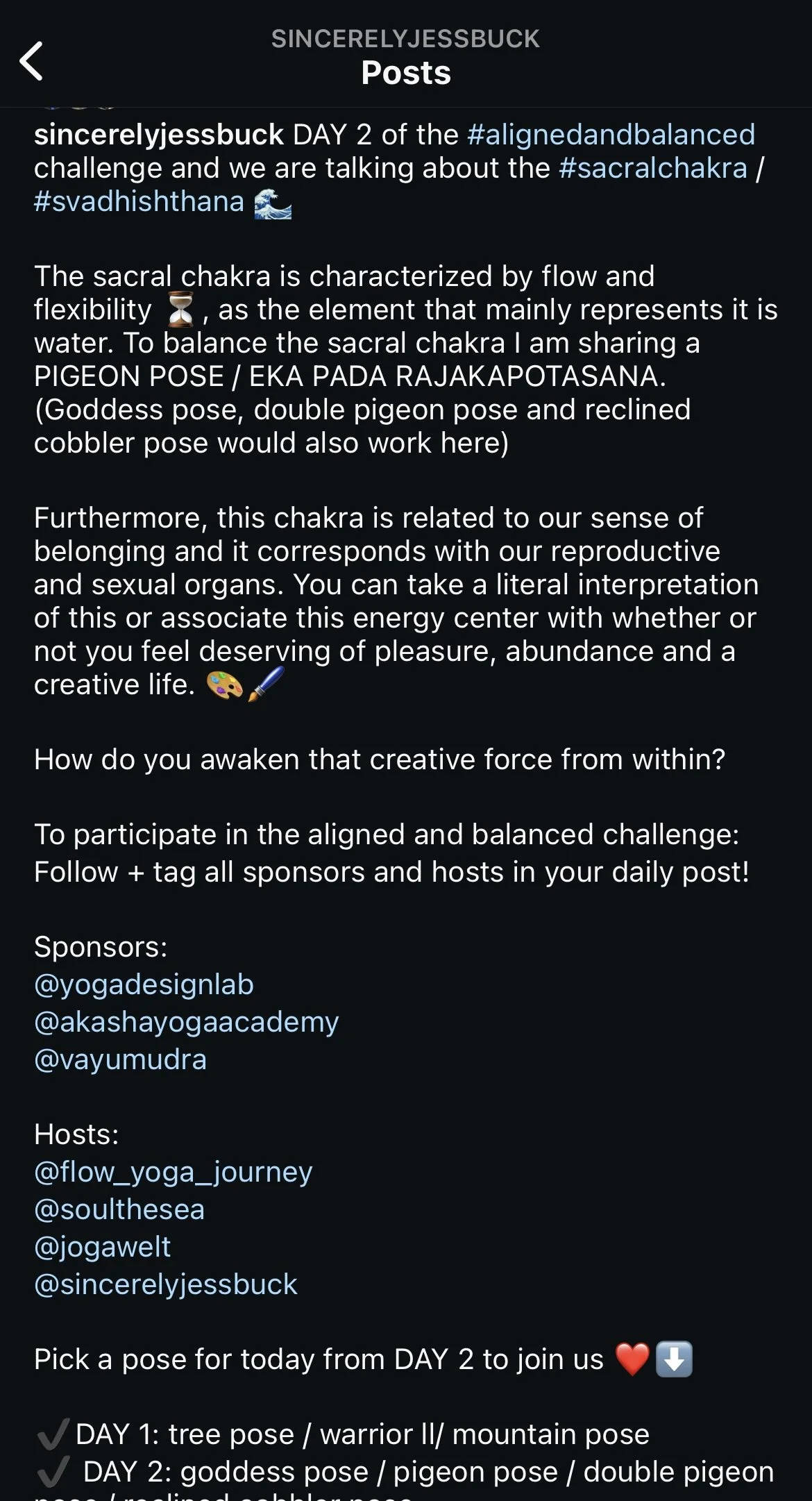Open the @sincerelyjessbuck mention under Hosts
Image resolution: width=812 pixels, height=1501 pixels.
click(x=166, y=1284)
